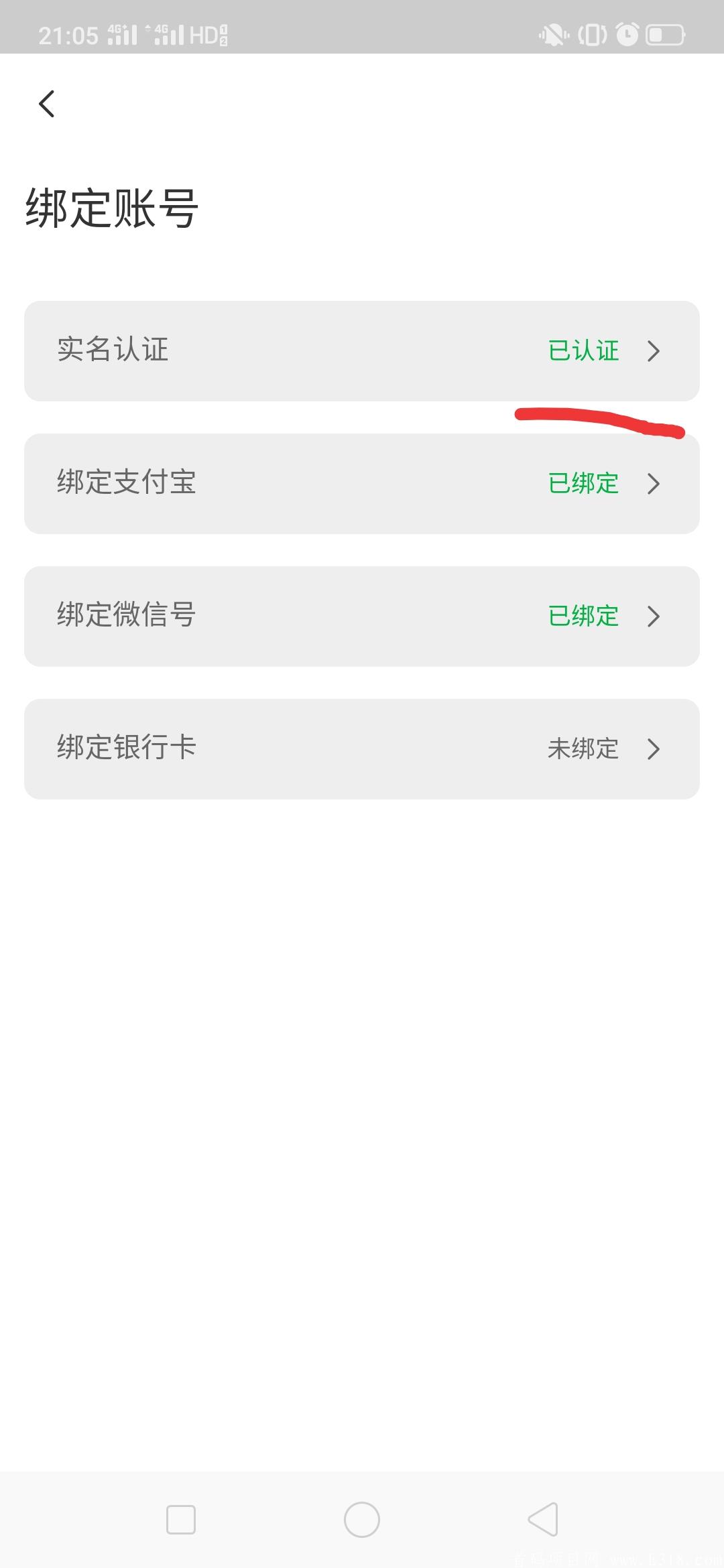Image resolution: width=724 pixels, height=1568 pixels.
Task: Tap the system home button
Action: tap(362, 1519)
